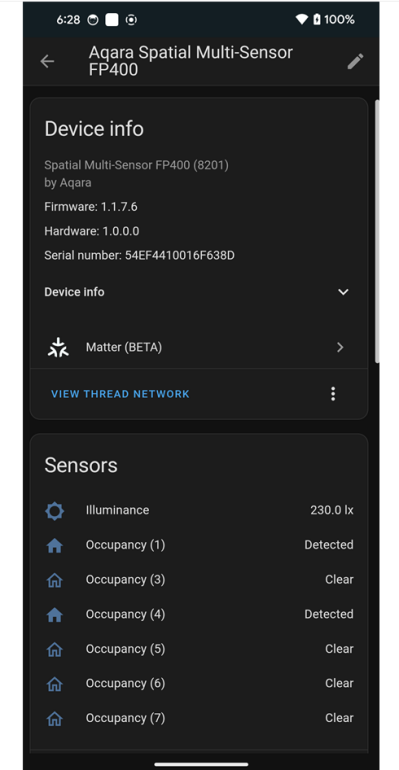Tap the Occupancy (6) sensor row
The height and width of the screenshot is (770, 399).
199,684
